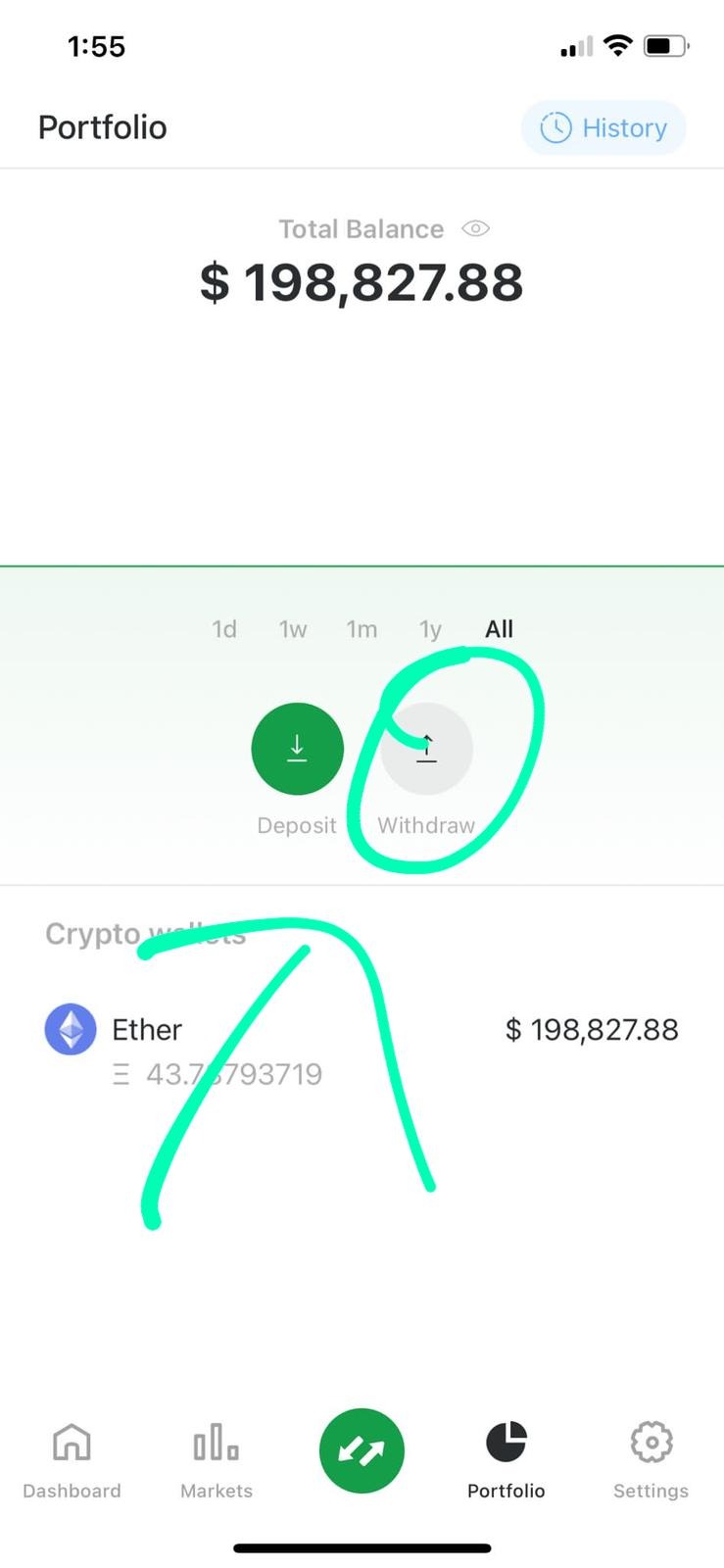Select the 1d time range
This screenshot has width=724, height=1568.
pyautogui.click(x=223, y=629)
